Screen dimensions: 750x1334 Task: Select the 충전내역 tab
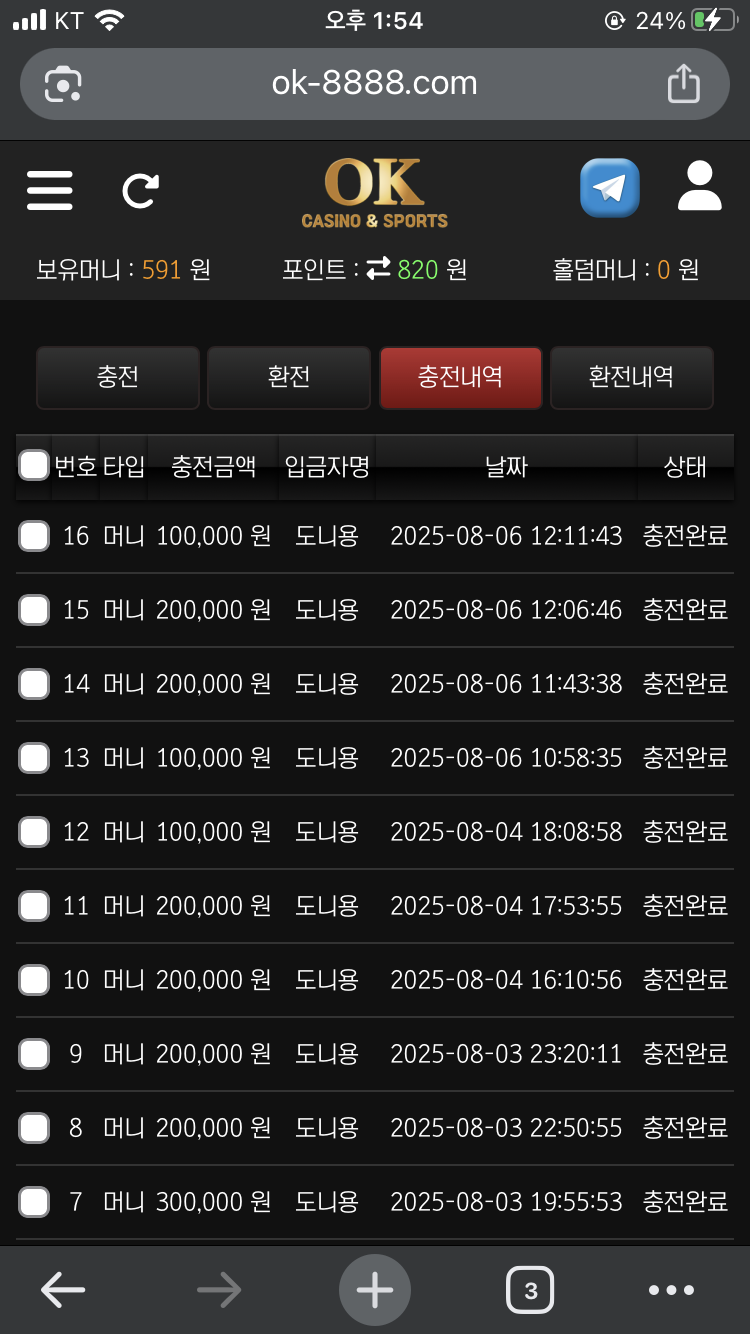(x=460, y=377)
